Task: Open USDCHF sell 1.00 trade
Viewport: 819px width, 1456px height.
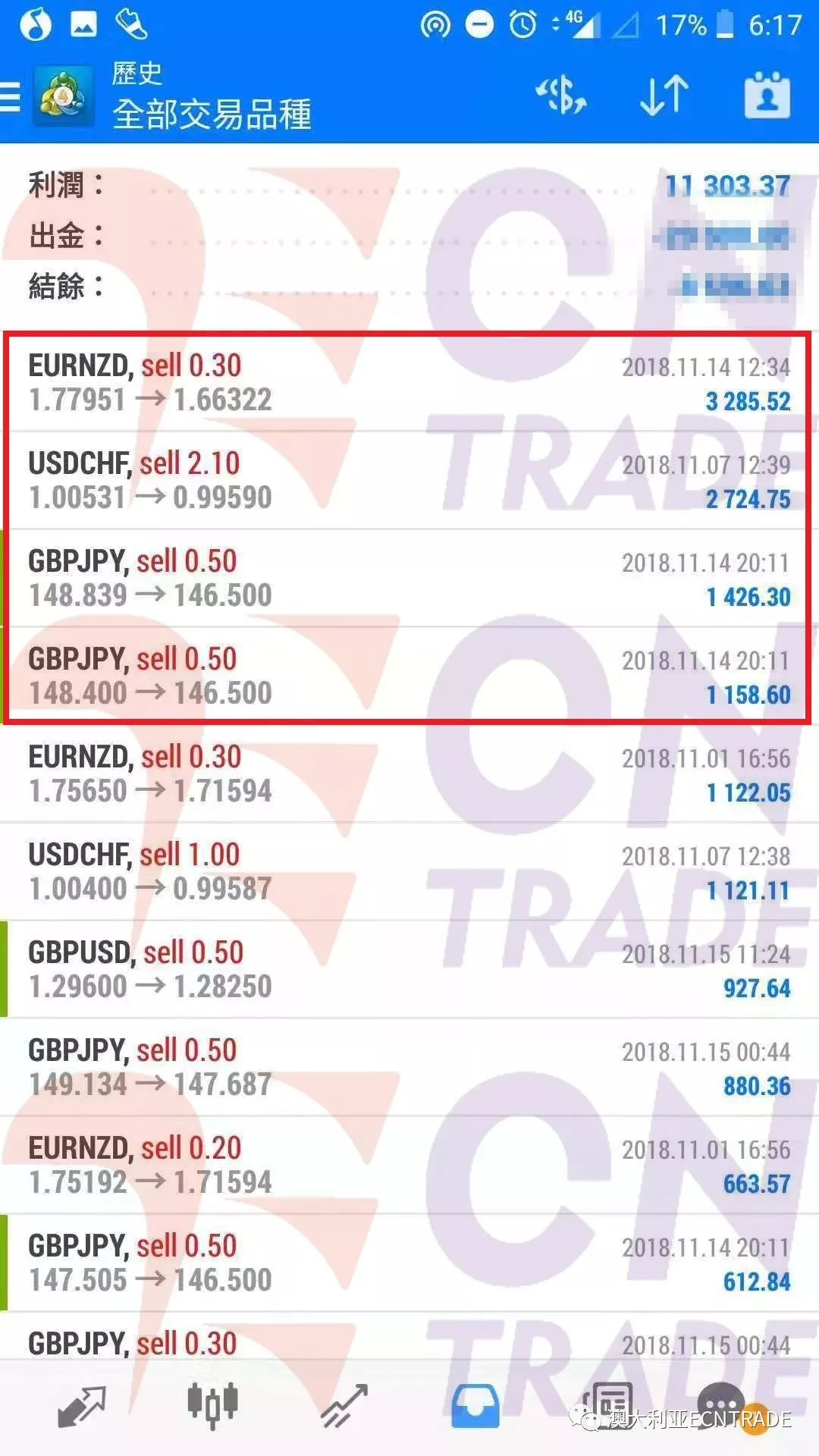Action: tap(409, 871)
